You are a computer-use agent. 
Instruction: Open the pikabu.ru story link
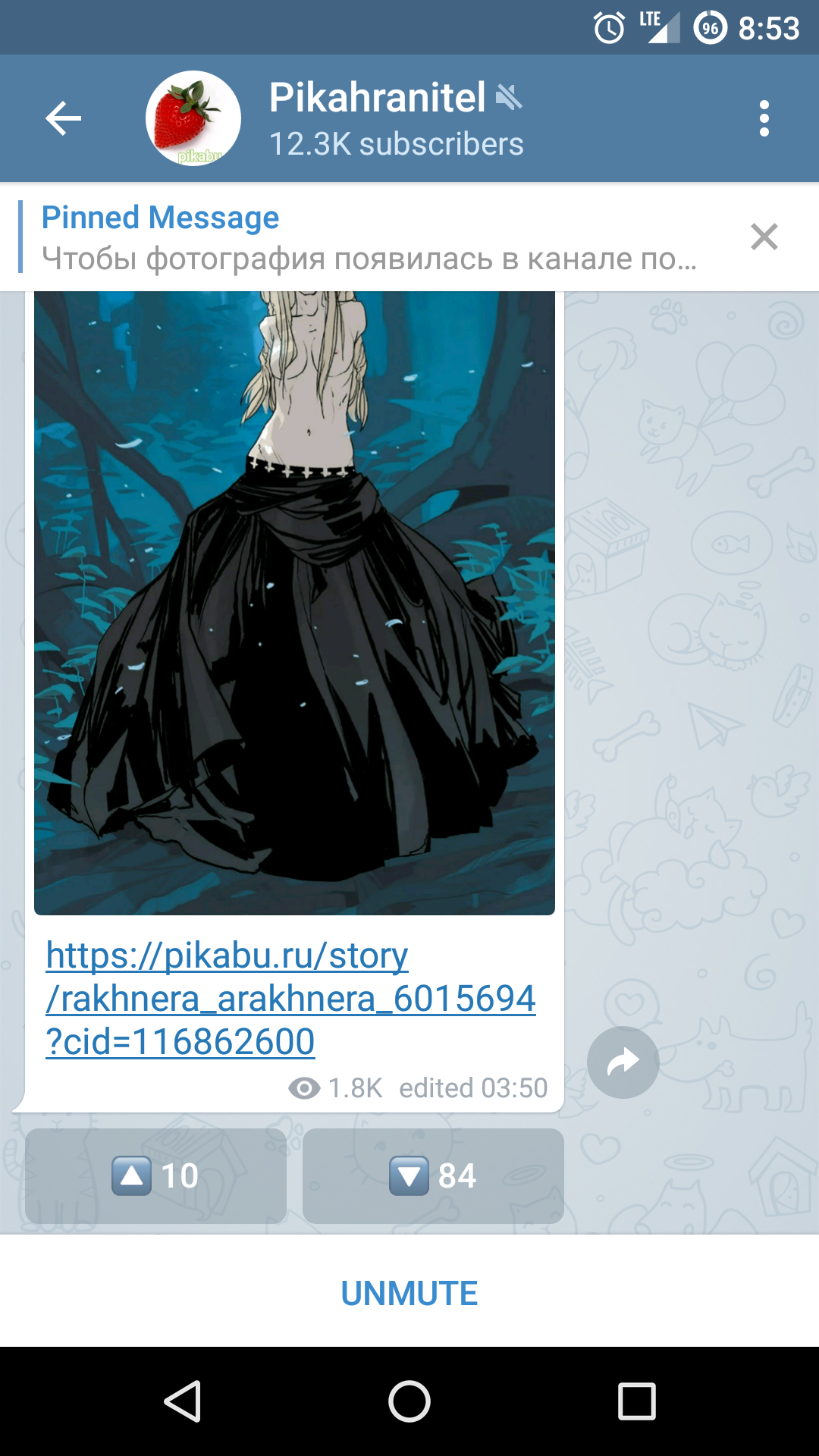[290, 998]
